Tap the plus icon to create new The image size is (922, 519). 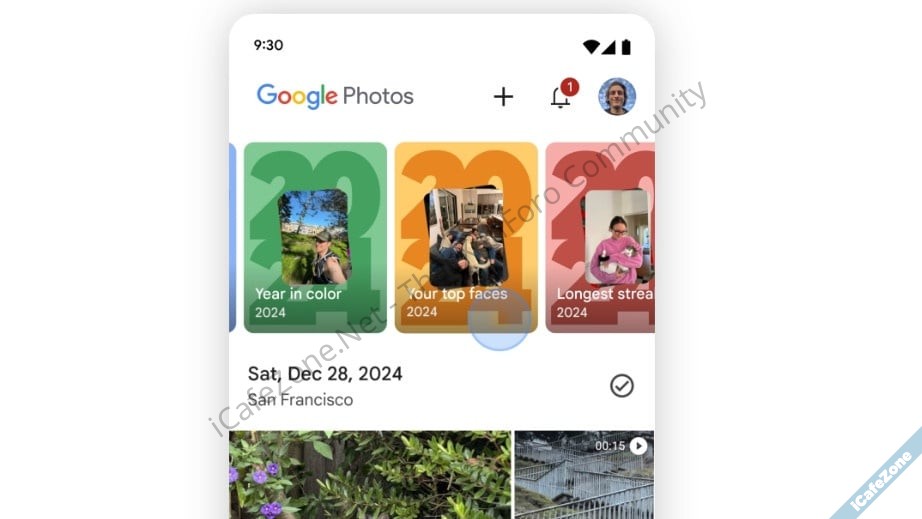pyautogui.click(x=503, y=97)
